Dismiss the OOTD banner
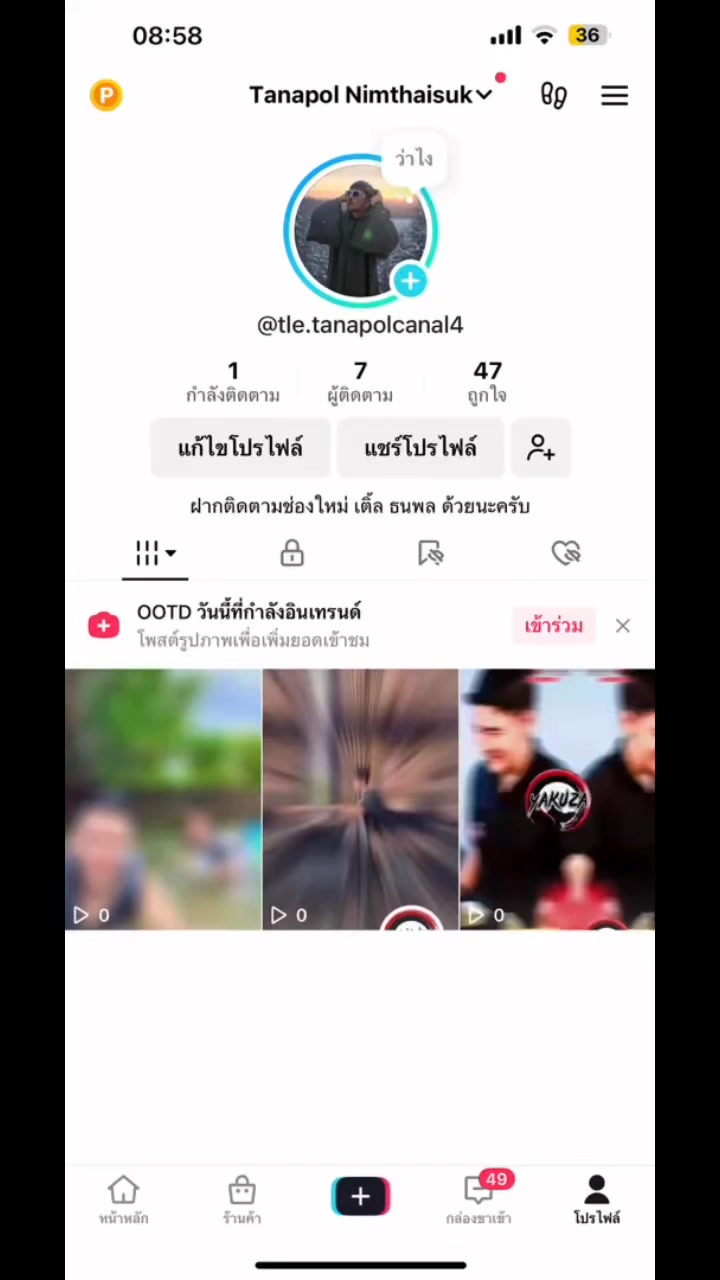 coord(623,626)
